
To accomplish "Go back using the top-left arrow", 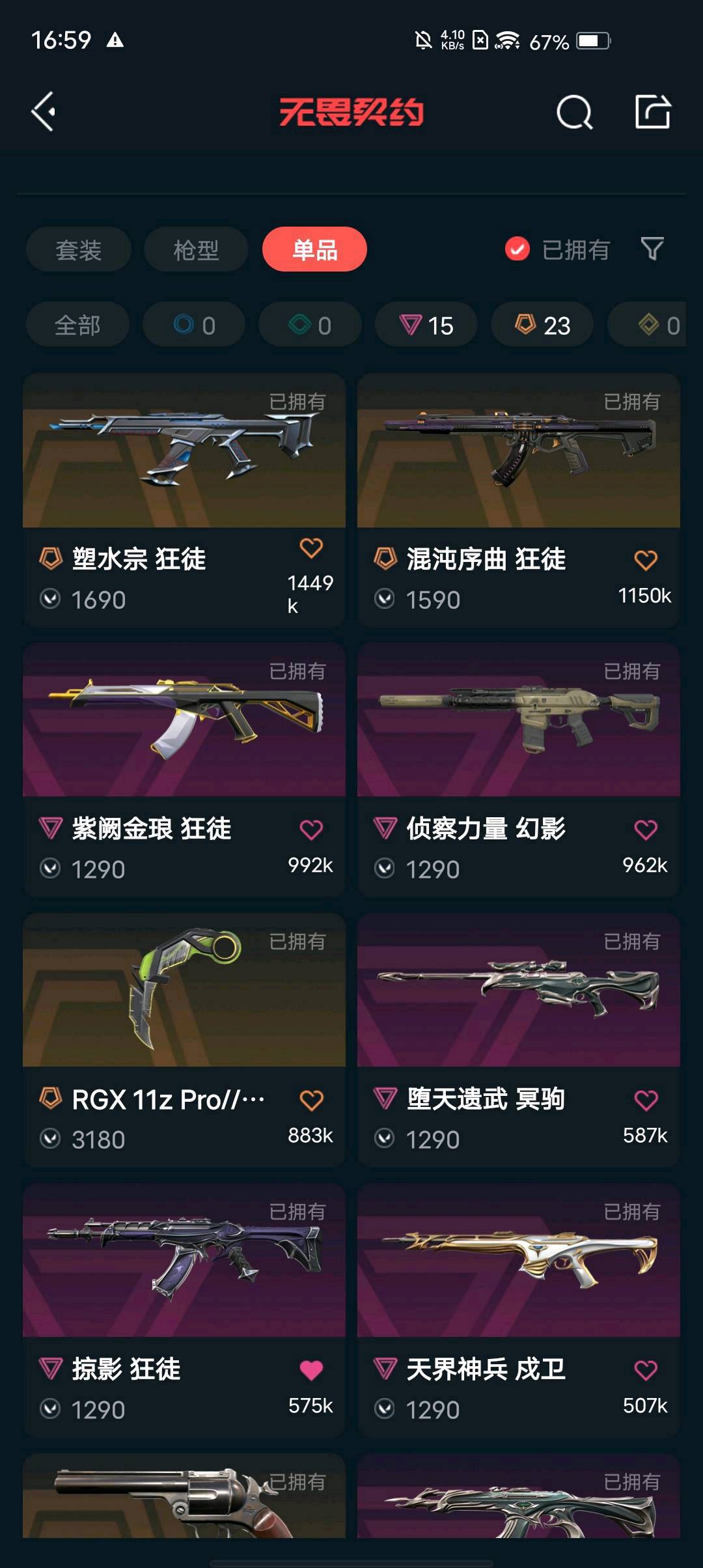I will pos(44,112).
